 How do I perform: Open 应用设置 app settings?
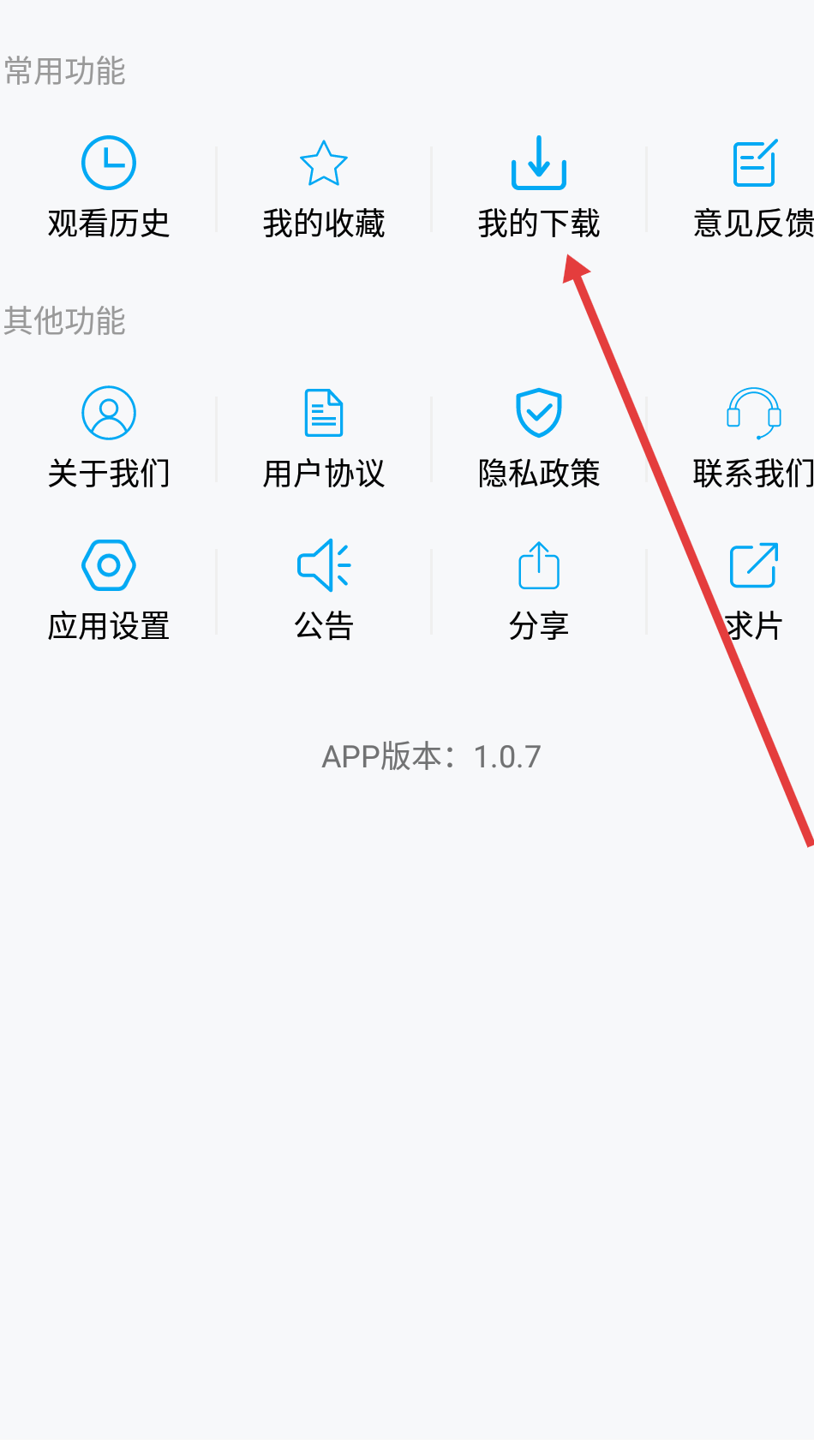(x=109, y=589)
